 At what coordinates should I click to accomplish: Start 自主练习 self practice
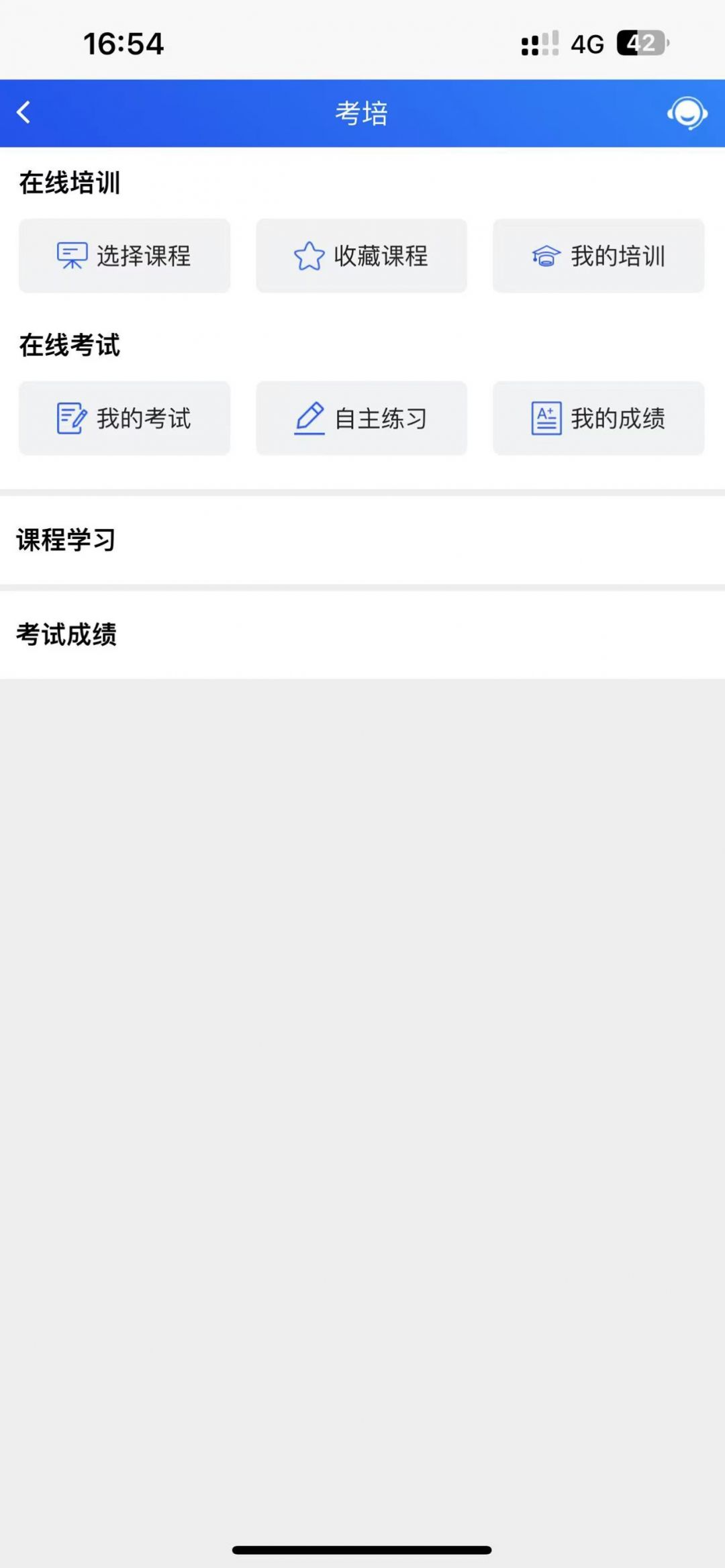[361, 418]
